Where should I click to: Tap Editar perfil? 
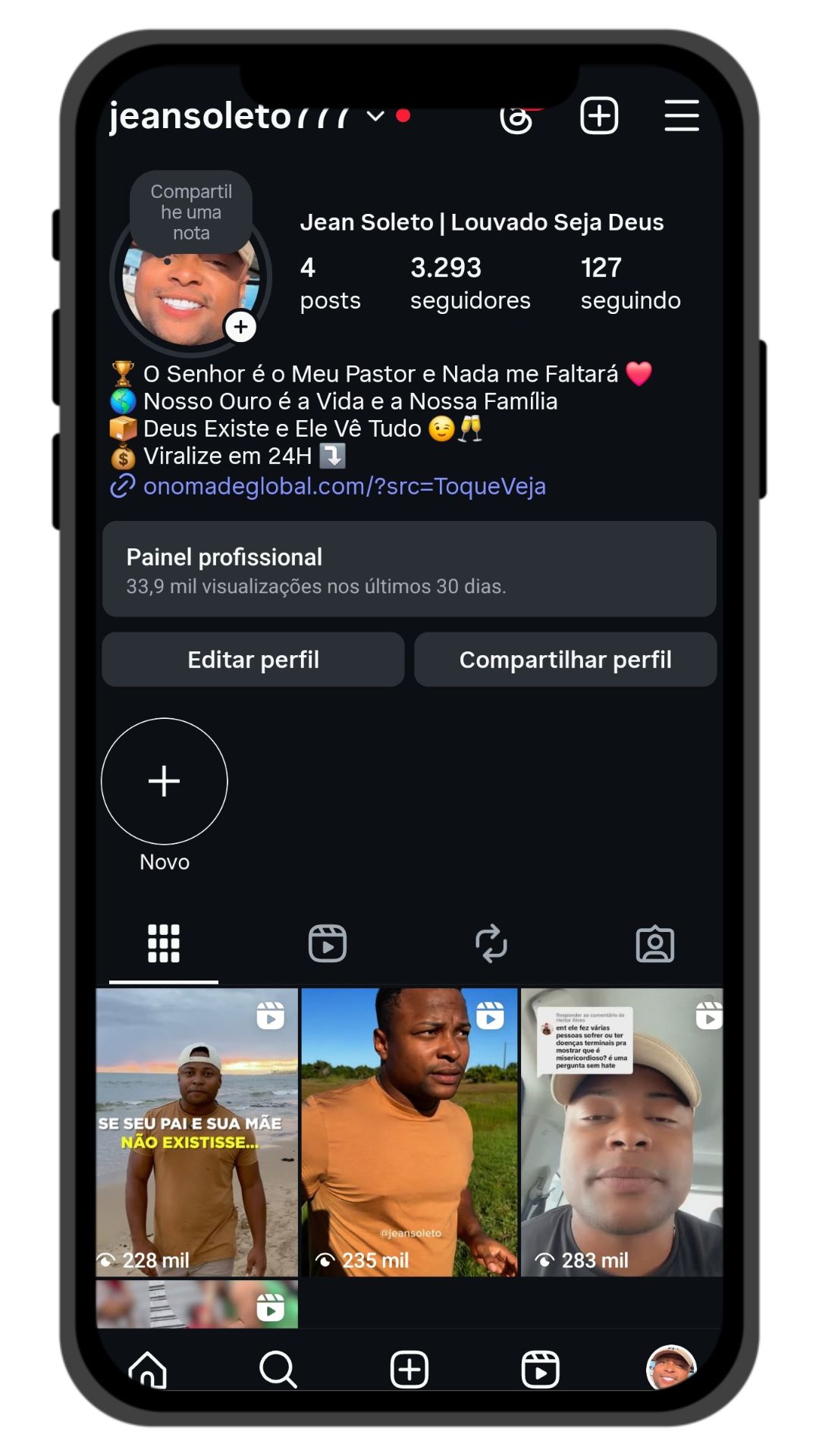(253, 660)
